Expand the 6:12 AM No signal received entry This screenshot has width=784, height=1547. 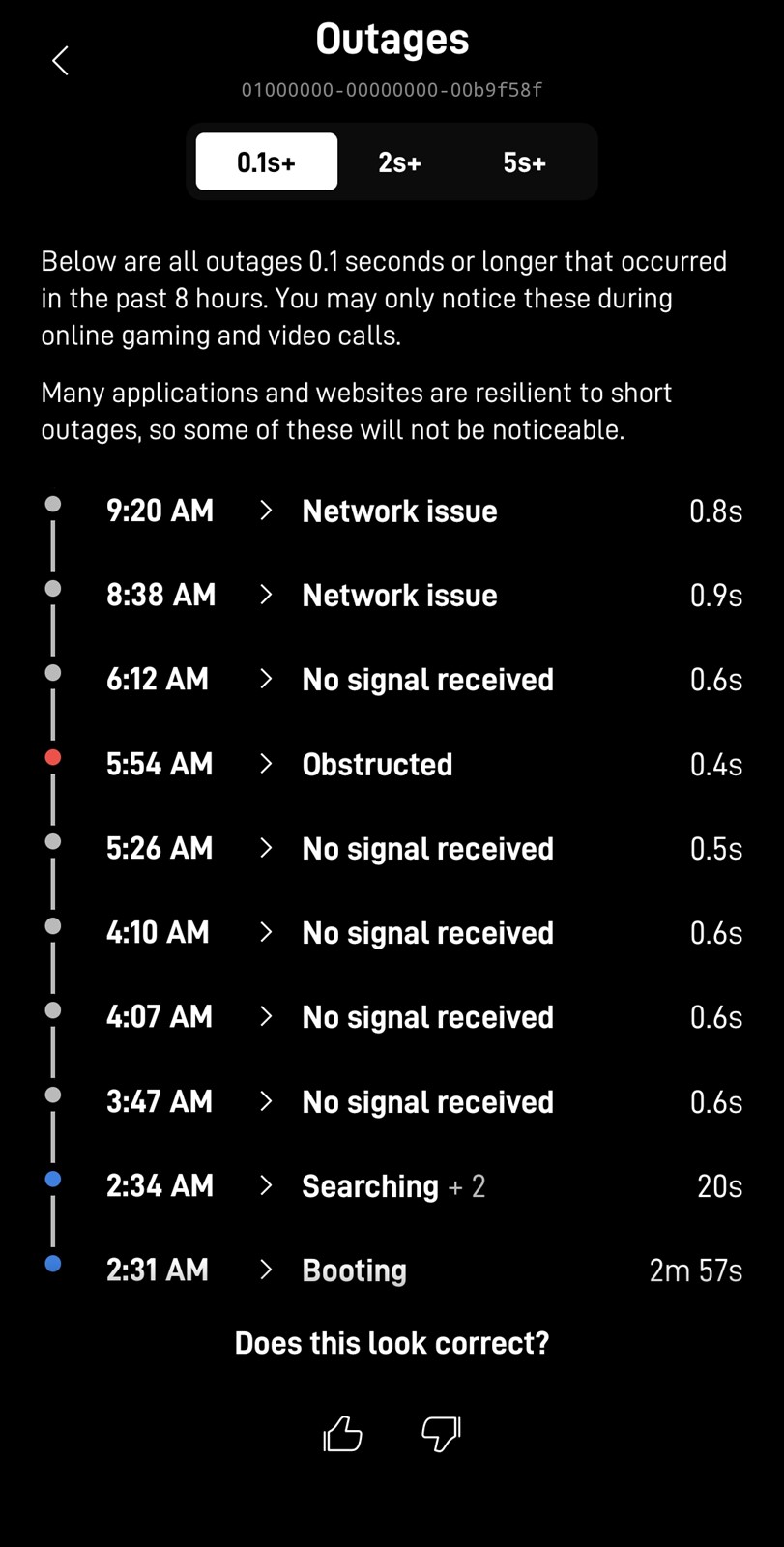[392, 680]
